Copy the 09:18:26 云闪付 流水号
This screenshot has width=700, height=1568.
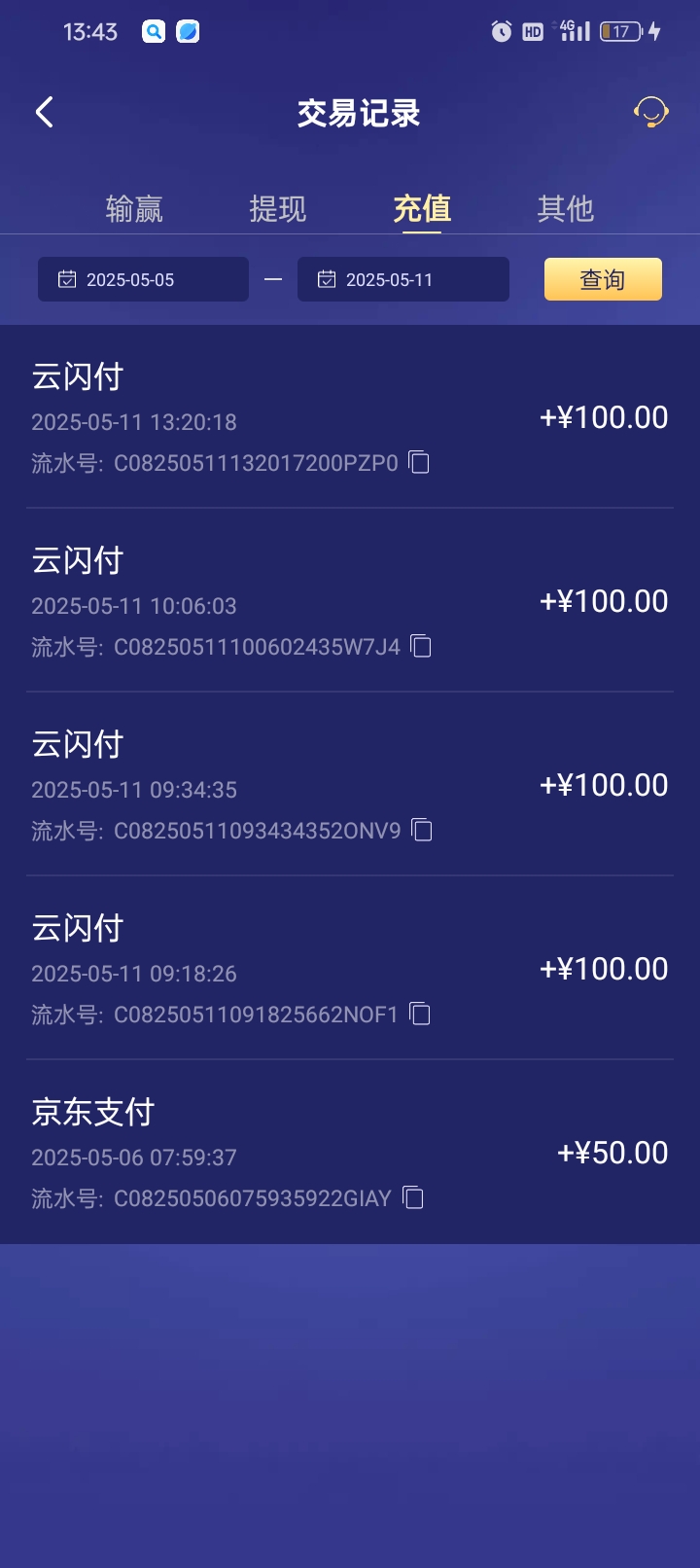(x=420, y=1015)
